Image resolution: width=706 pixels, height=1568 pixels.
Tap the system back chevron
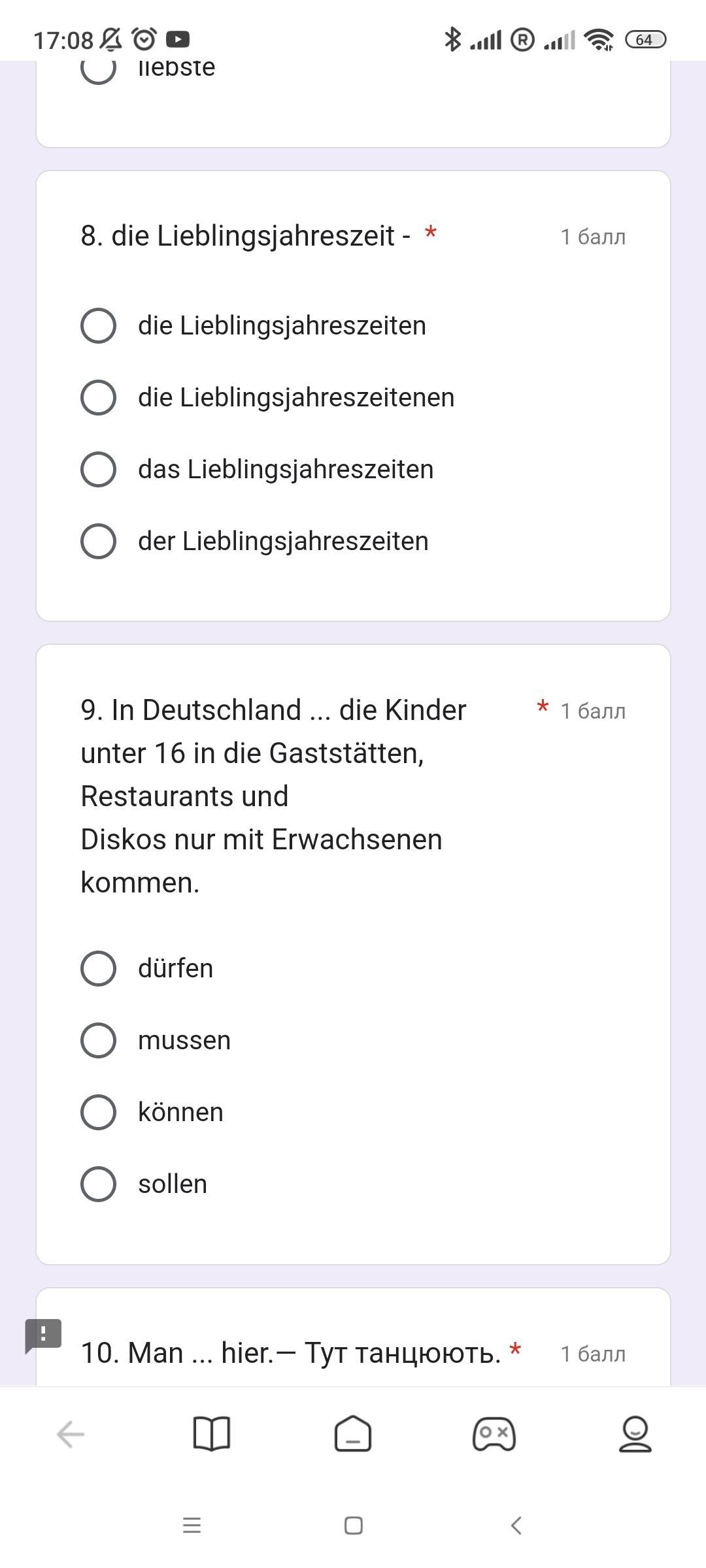516,1526
